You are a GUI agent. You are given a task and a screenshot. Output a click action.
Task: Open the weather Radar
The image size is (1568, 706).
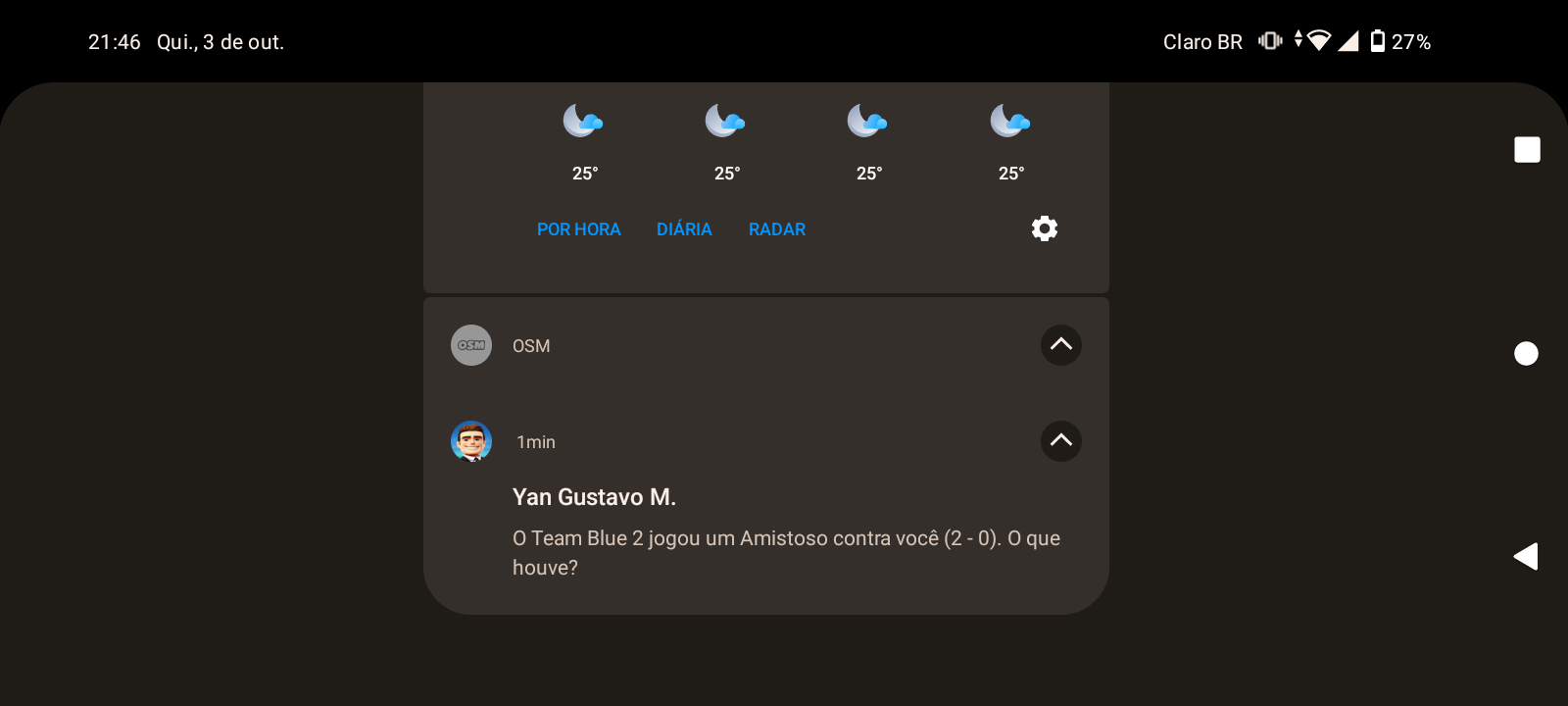[x=777, y=229]
